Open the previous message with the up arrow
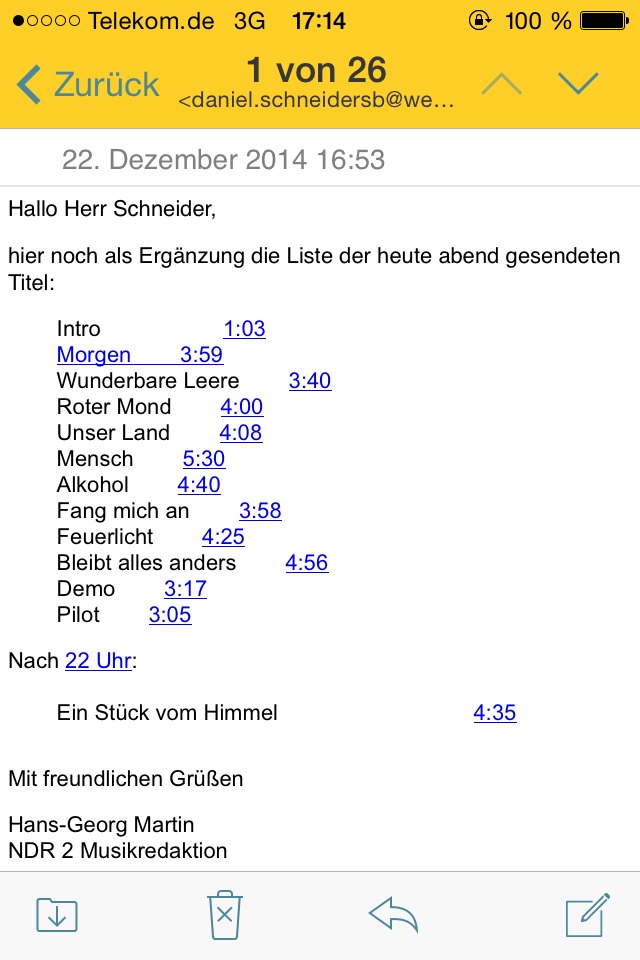640x960 pixels. pyautogui.click(x=501, y=84)
